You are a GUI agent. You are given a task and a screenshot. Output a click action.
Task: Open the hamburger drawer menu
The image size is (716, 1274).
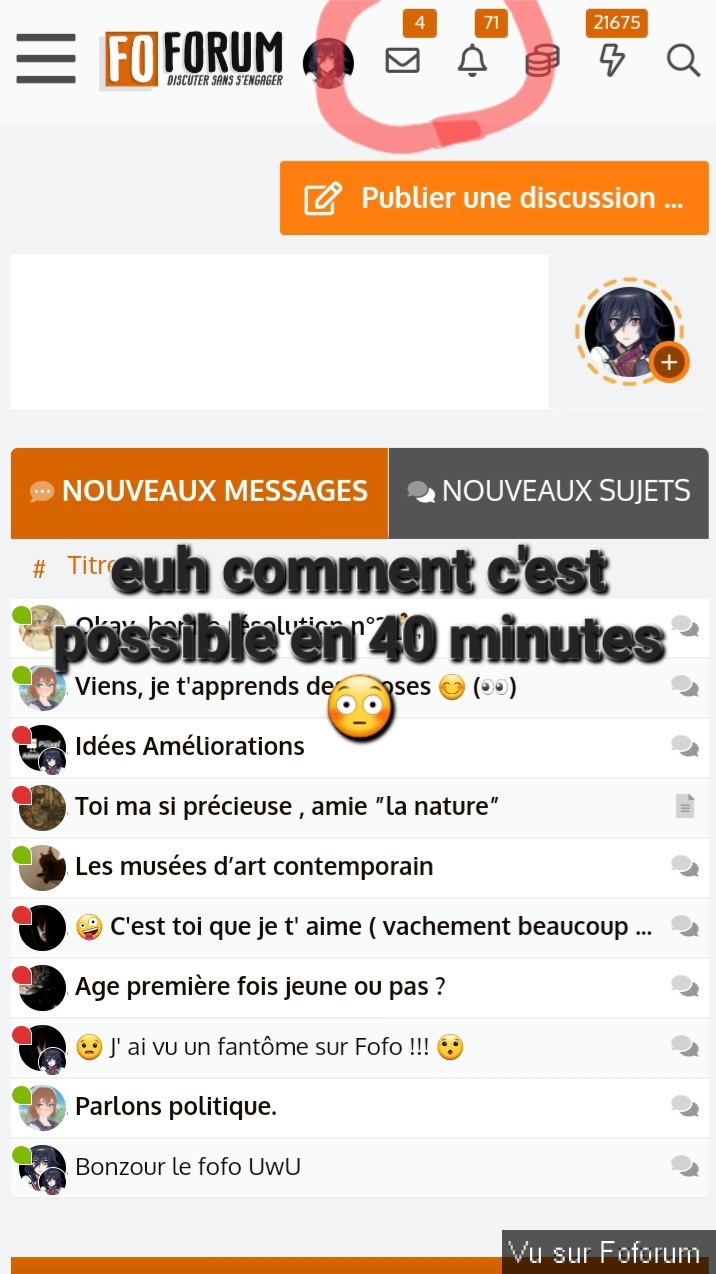tap(46, 59)
